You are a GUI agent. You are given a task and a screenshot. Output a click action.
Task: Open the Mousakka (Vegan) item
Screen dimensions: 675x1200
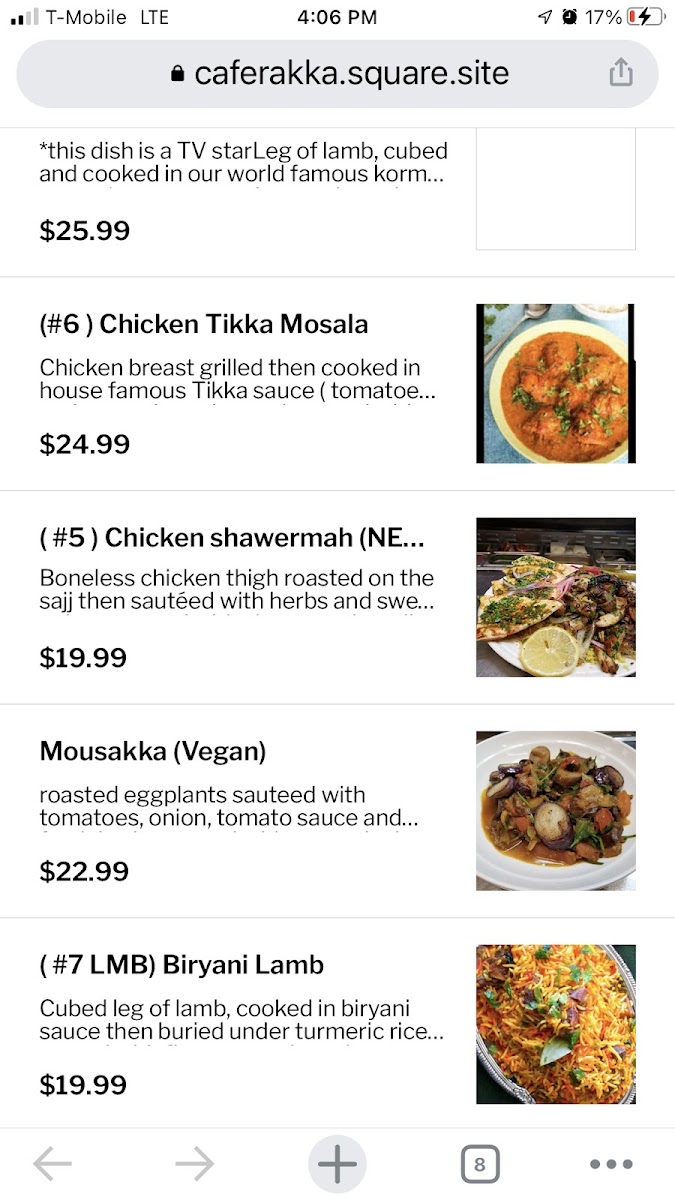coord(153,751)
